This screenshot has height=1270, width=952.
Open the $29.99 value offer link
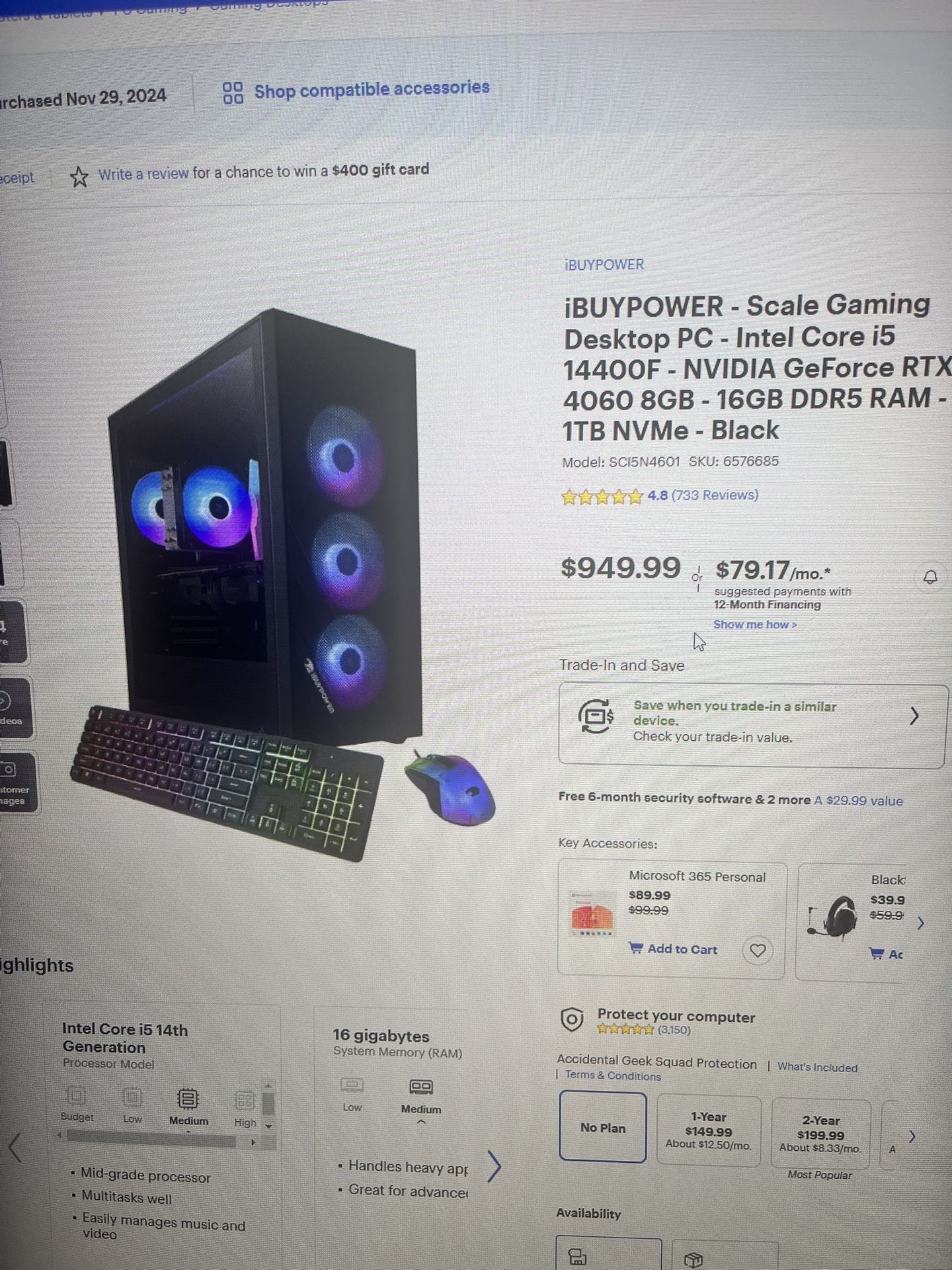858,800
